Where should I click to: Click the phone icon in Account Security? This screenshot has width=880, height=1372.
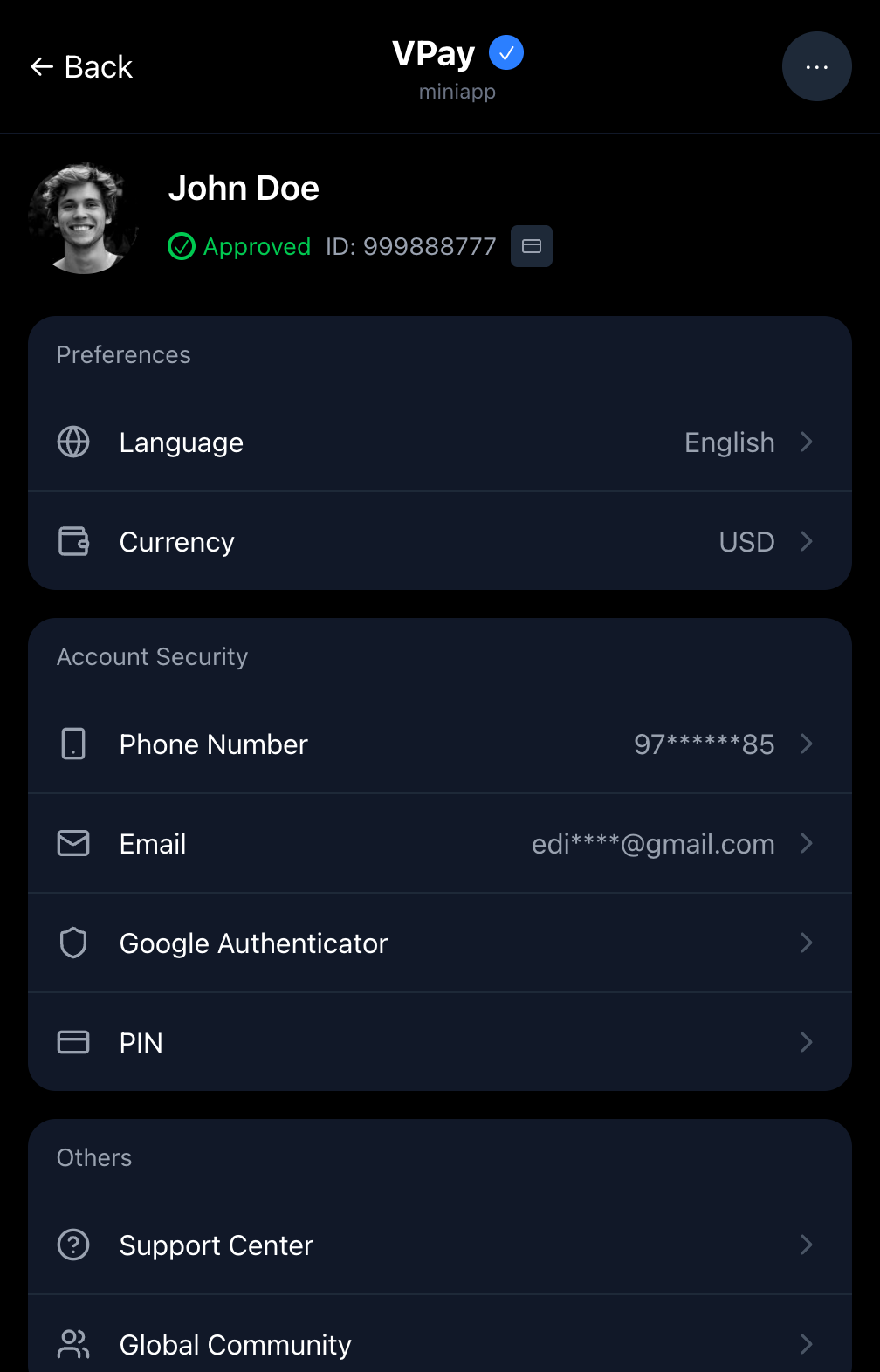pos(73,744)
